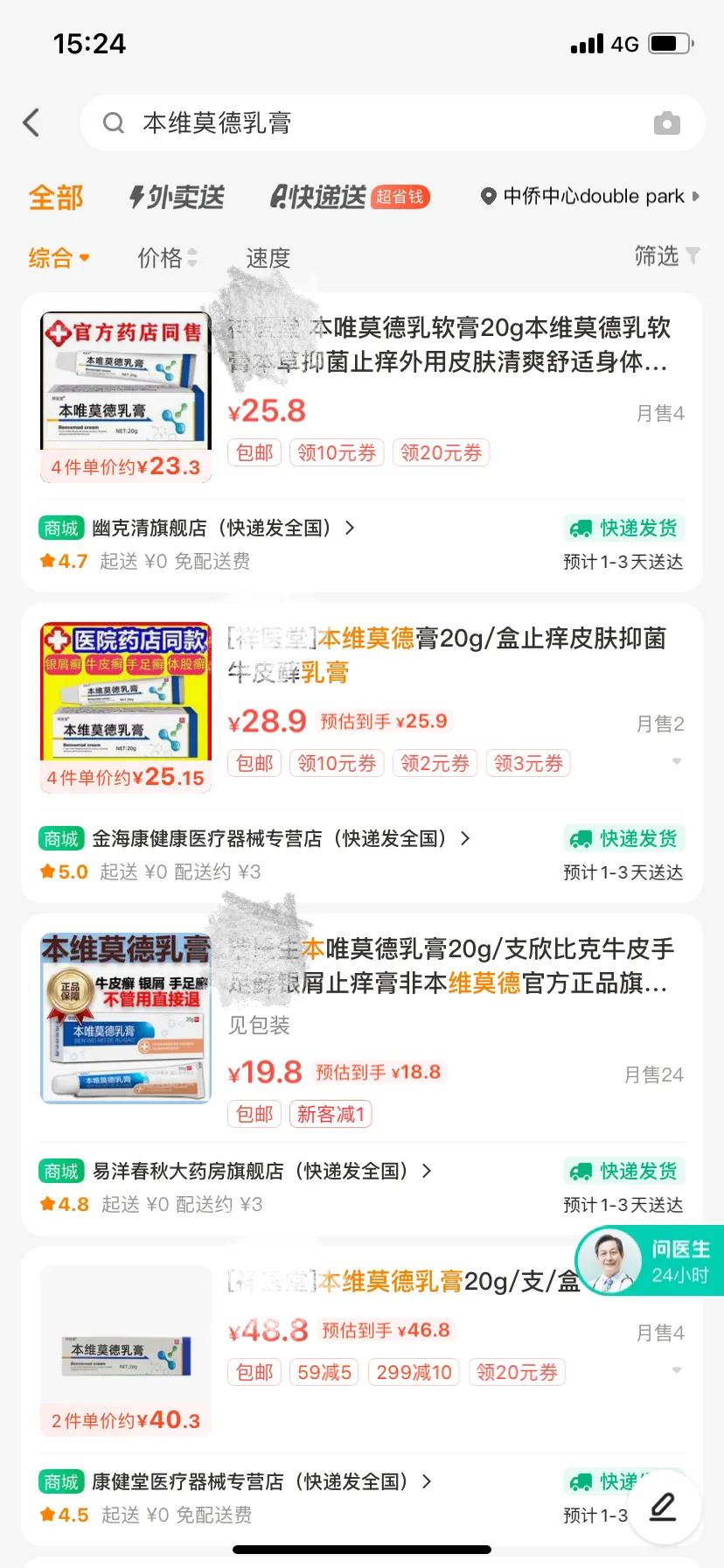Tap the location pin icon

(x=489, y=196)
